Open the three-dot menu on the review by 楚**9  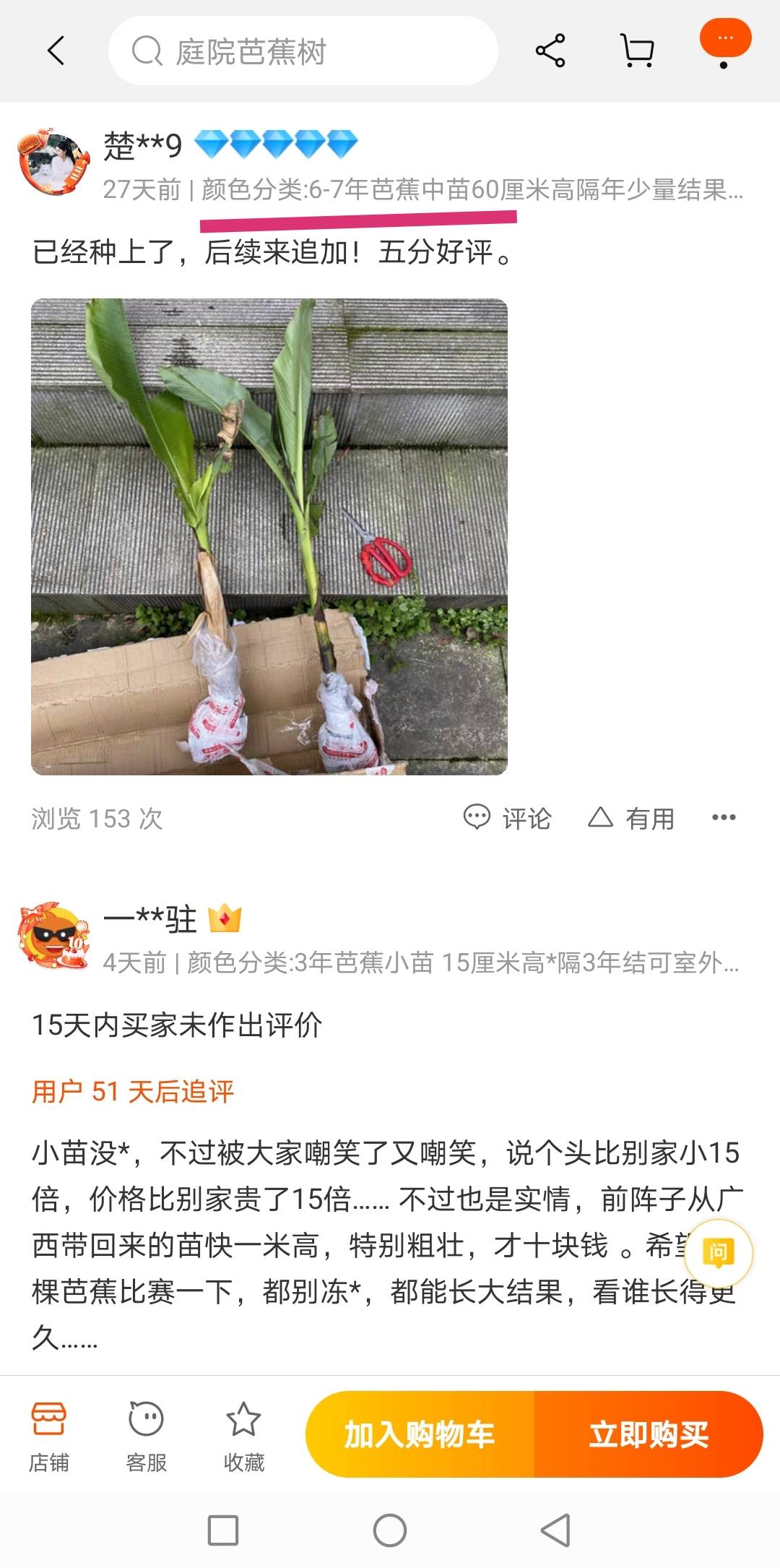pos(724,817)
